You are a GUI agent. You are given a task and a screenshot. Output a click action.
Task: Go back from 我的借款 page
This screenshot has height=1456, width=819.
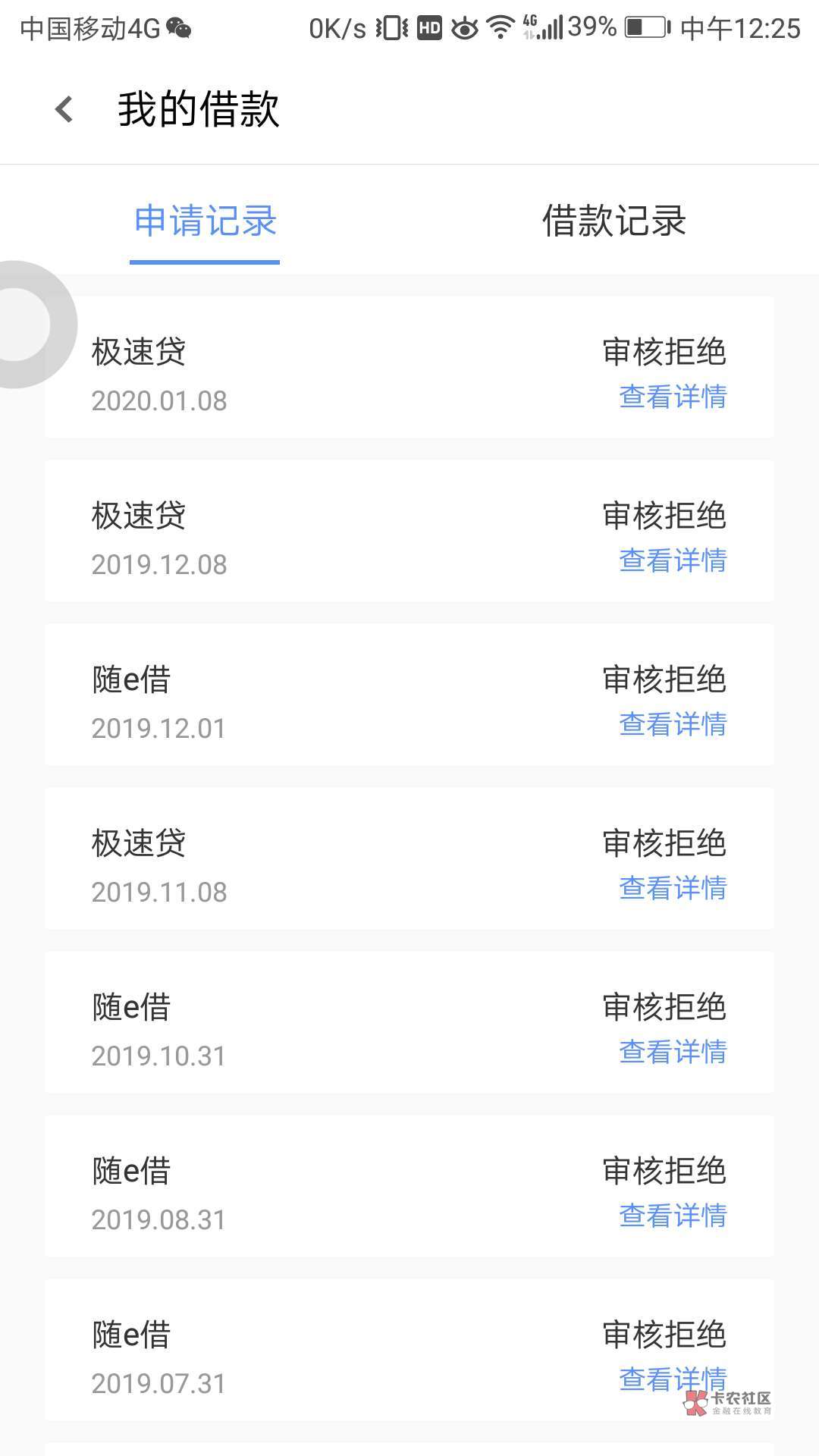(65, 109)
